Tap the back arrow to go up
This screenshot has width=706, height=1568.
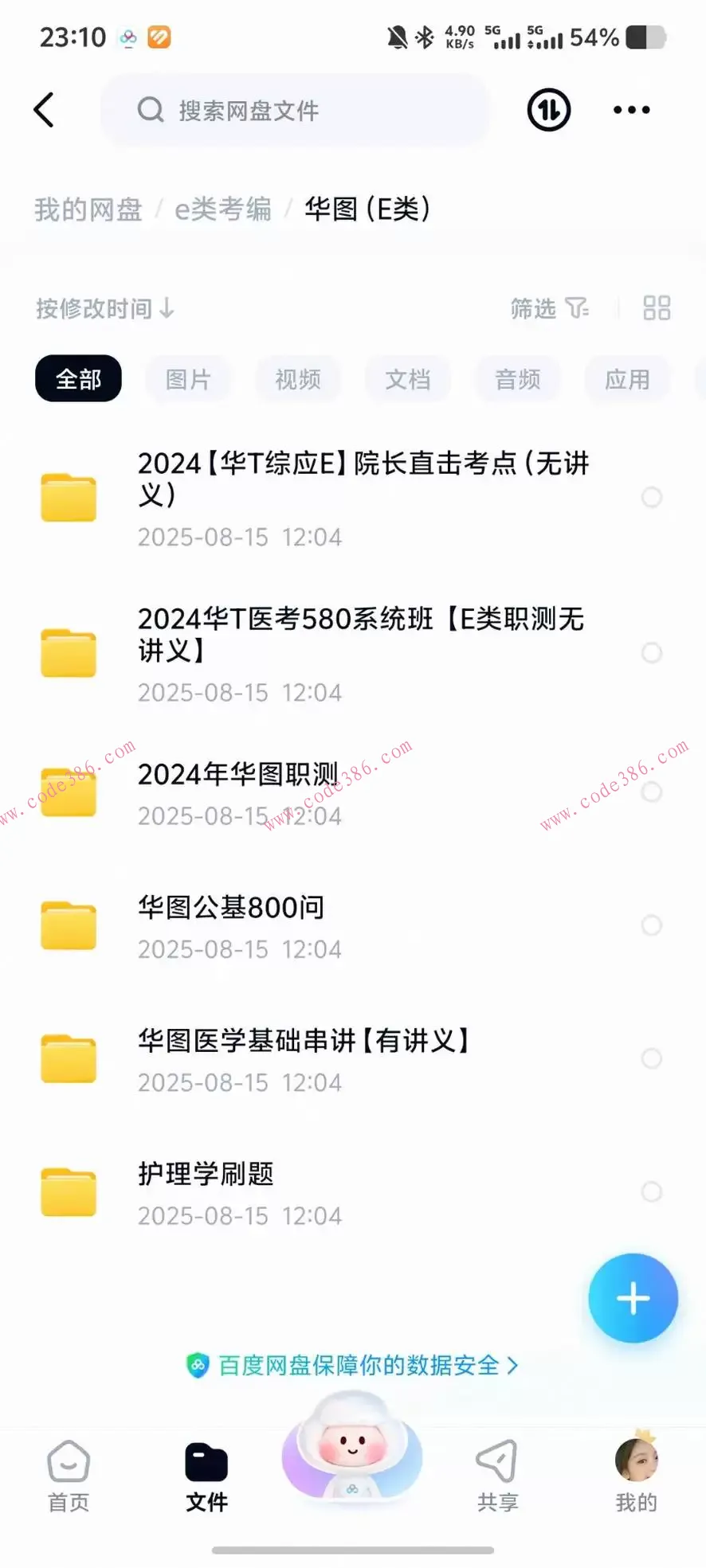pyautogui.click(x=44, y=110)
